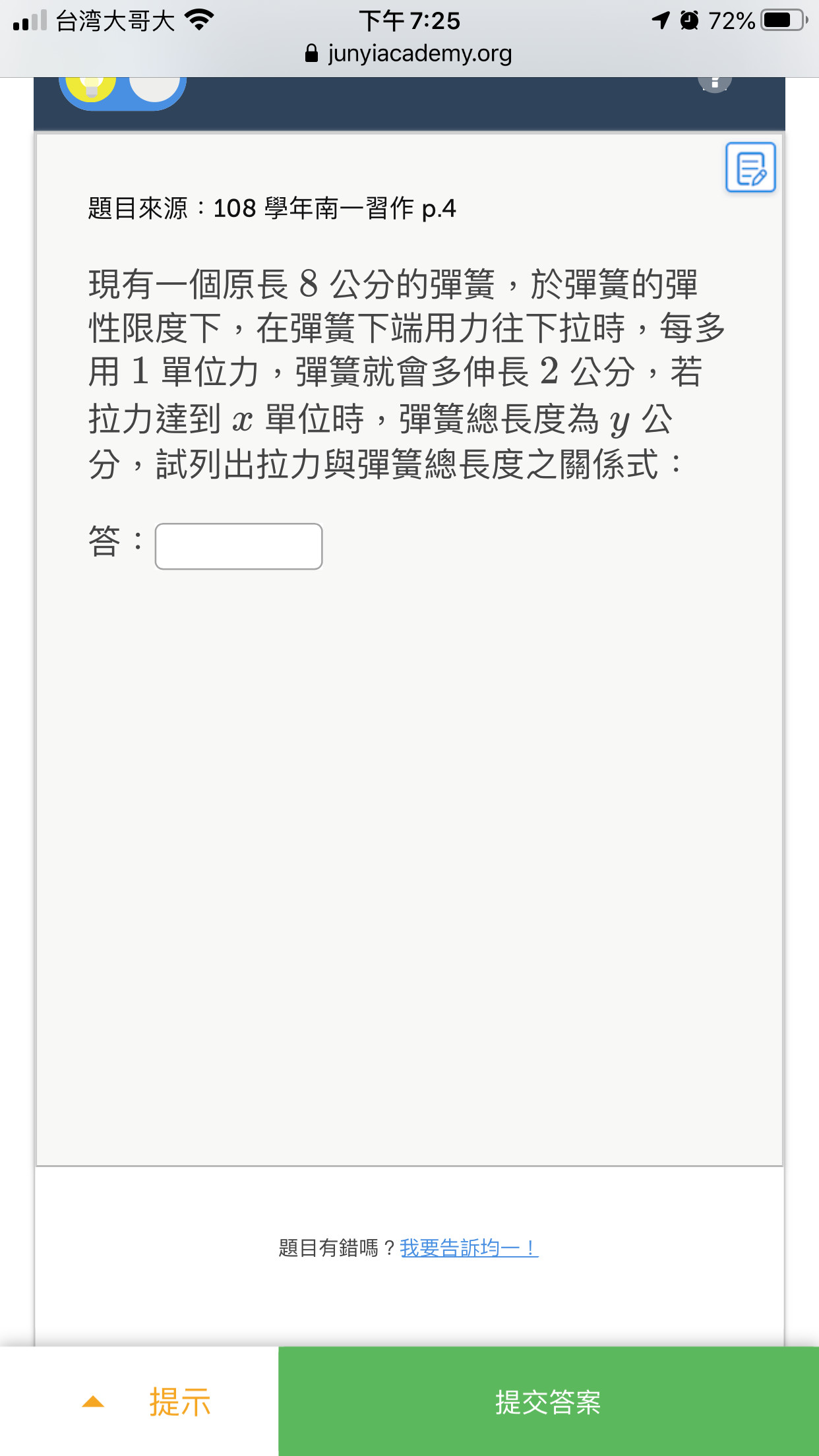This screenshot has height=1456, width=819.
Task: Tap the answer input field
Action: 239,546
